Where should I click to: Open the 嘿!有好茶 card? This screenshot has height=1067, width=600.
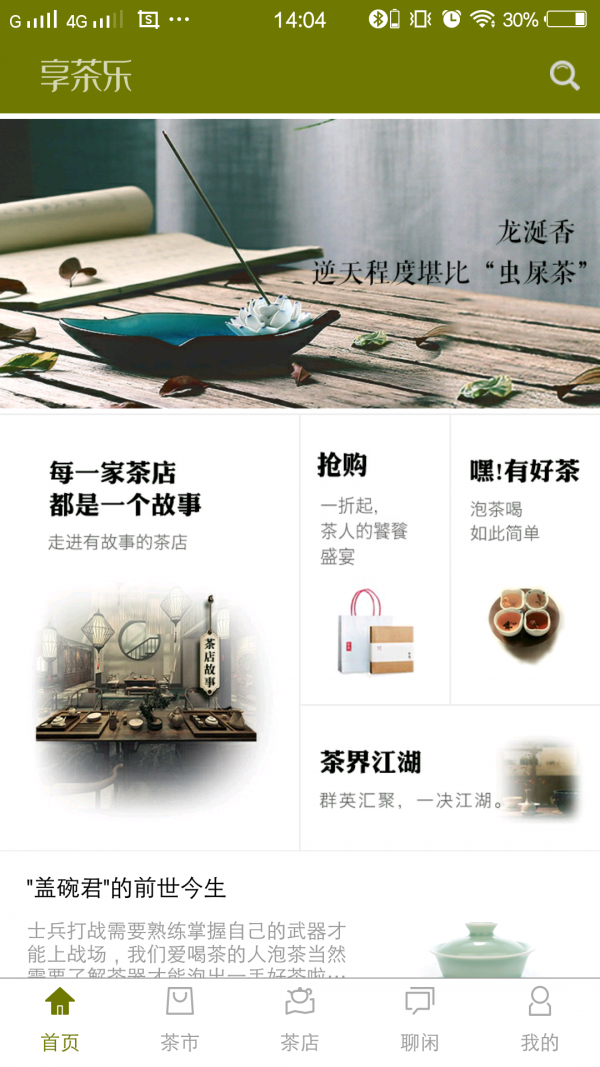point(525,560)
